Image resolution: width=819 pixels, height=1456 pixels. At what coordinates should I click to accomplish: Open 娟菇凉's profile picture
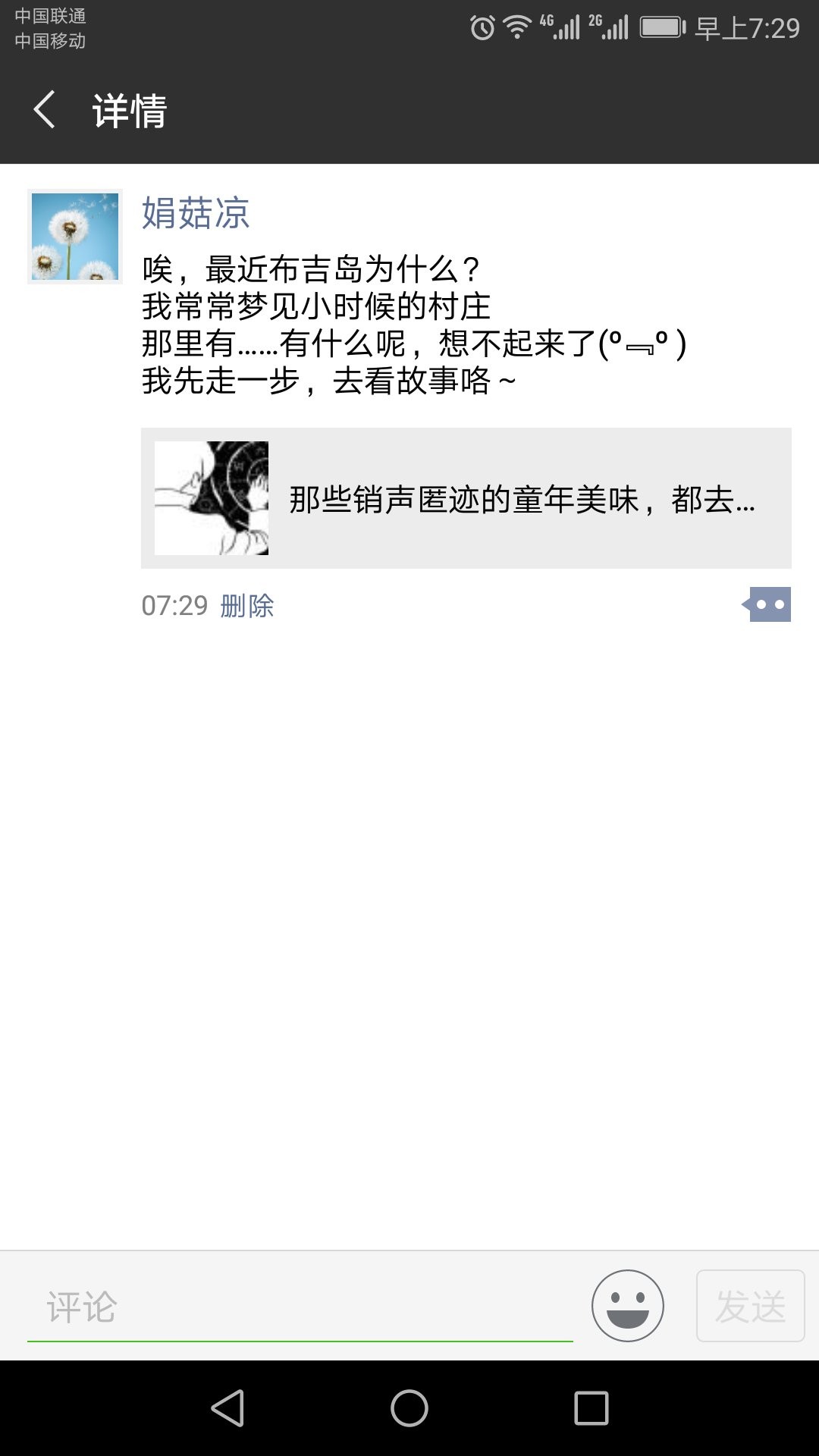[x=75, y=237]
